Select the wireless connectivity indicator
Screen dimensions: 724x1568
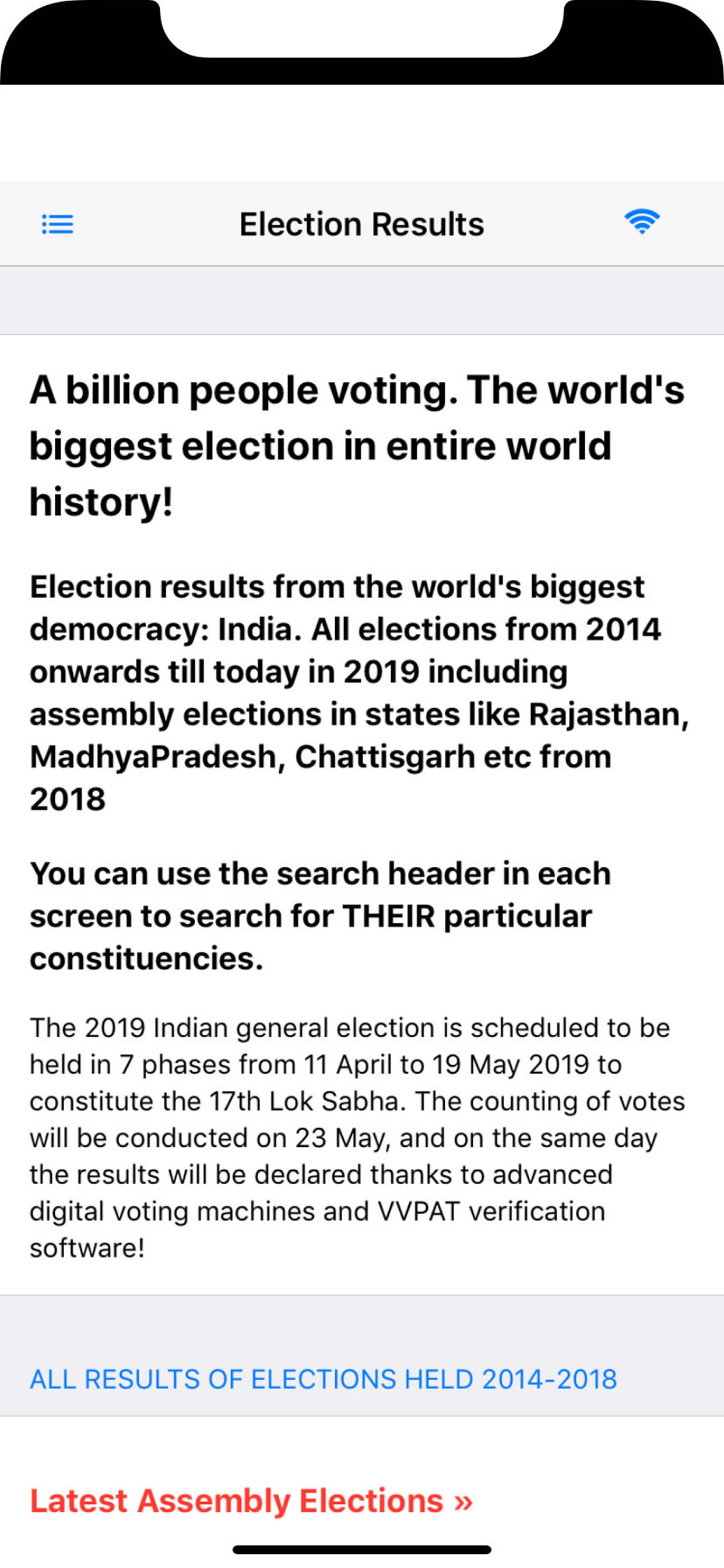pyautogui.click(x=643, y=222)
